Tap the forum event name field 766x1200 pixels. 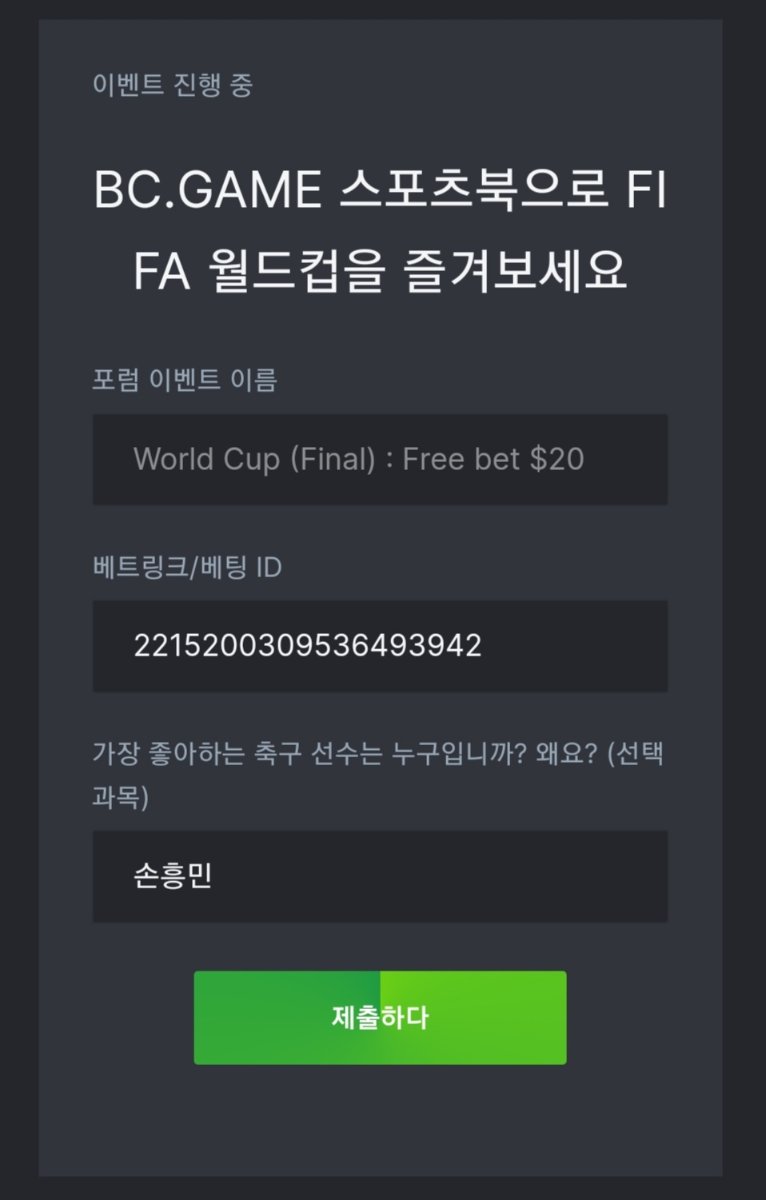(x=380, y=459)
